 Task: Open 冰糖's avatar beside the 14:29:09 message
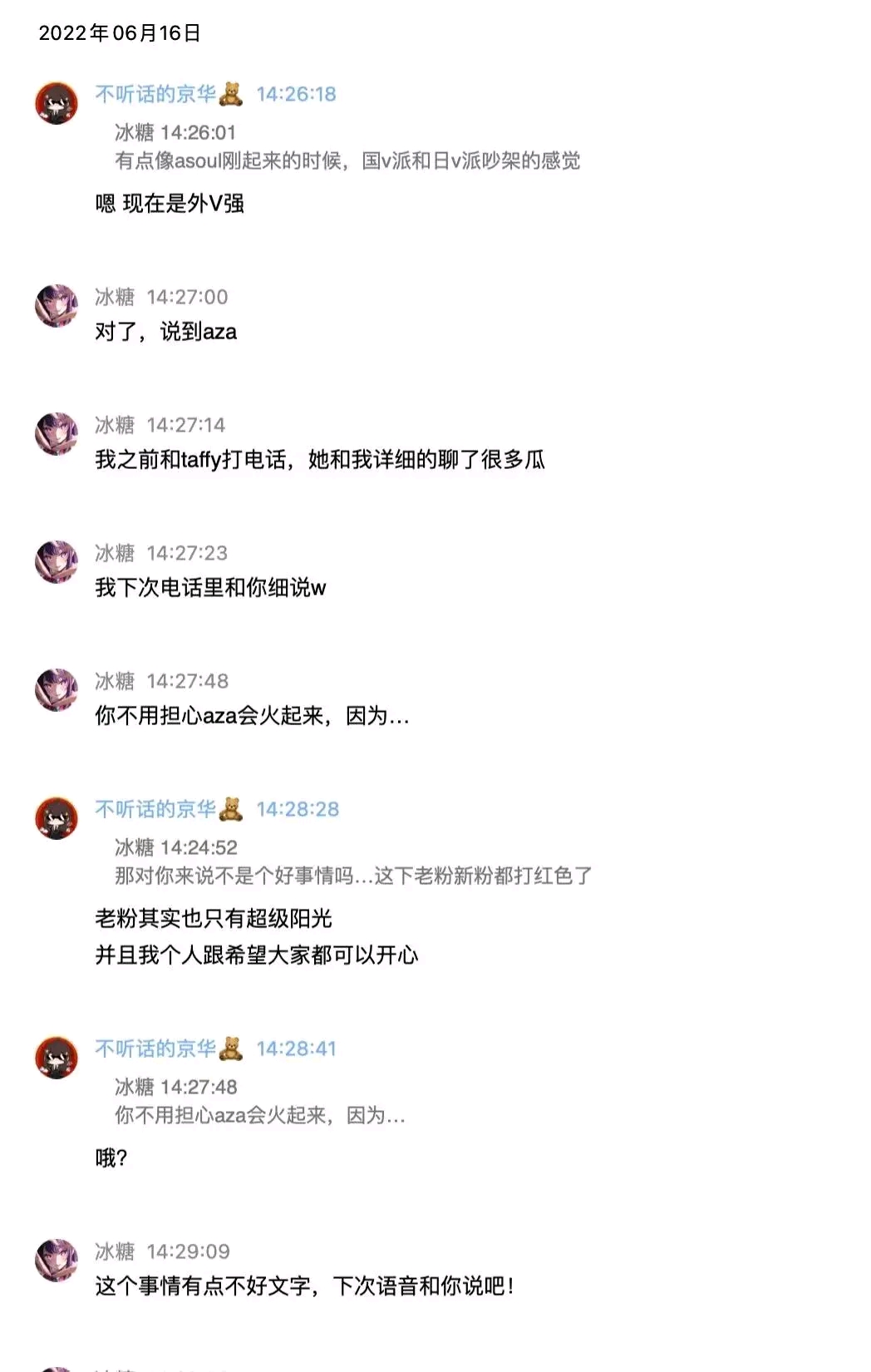tap(56, 1260)
